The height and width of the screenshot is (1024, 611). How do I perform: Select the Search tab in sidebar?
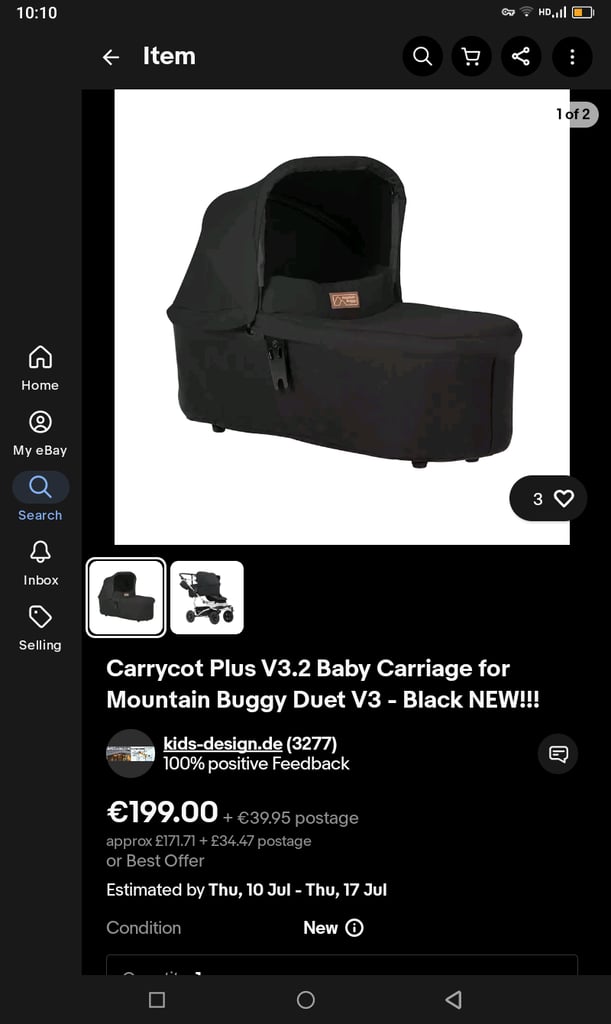(40, 498)
